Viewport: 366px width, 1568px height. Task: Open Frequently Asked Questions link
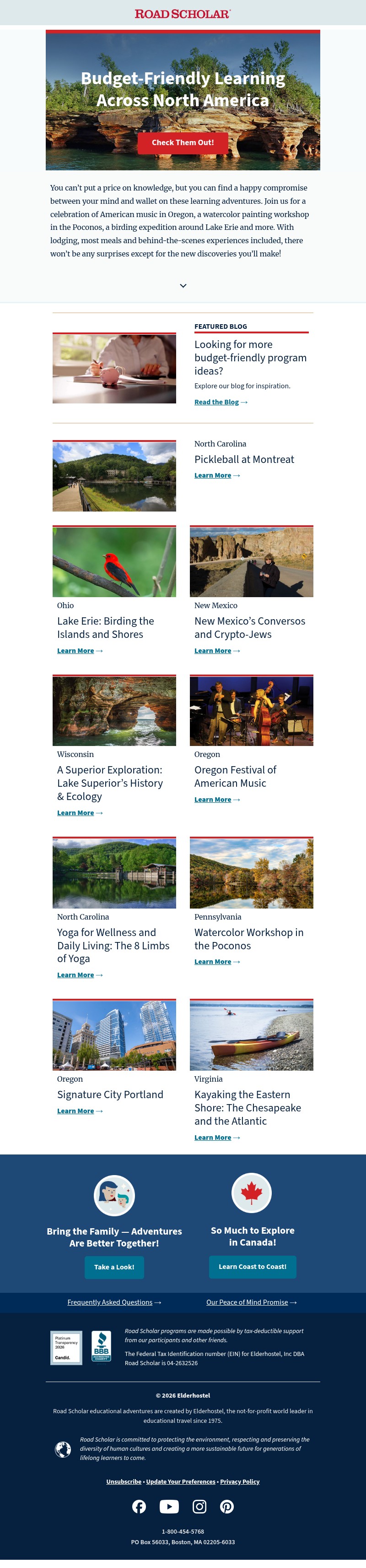(110, 1302)
